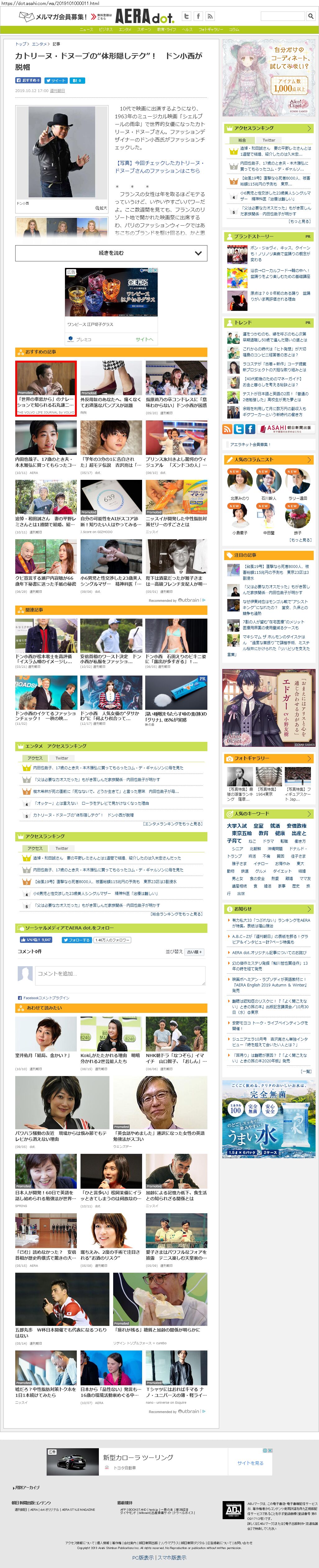Select エンタメ in the navigation bar
Viewport: 319px width, 1568px height.
point(125,29)
